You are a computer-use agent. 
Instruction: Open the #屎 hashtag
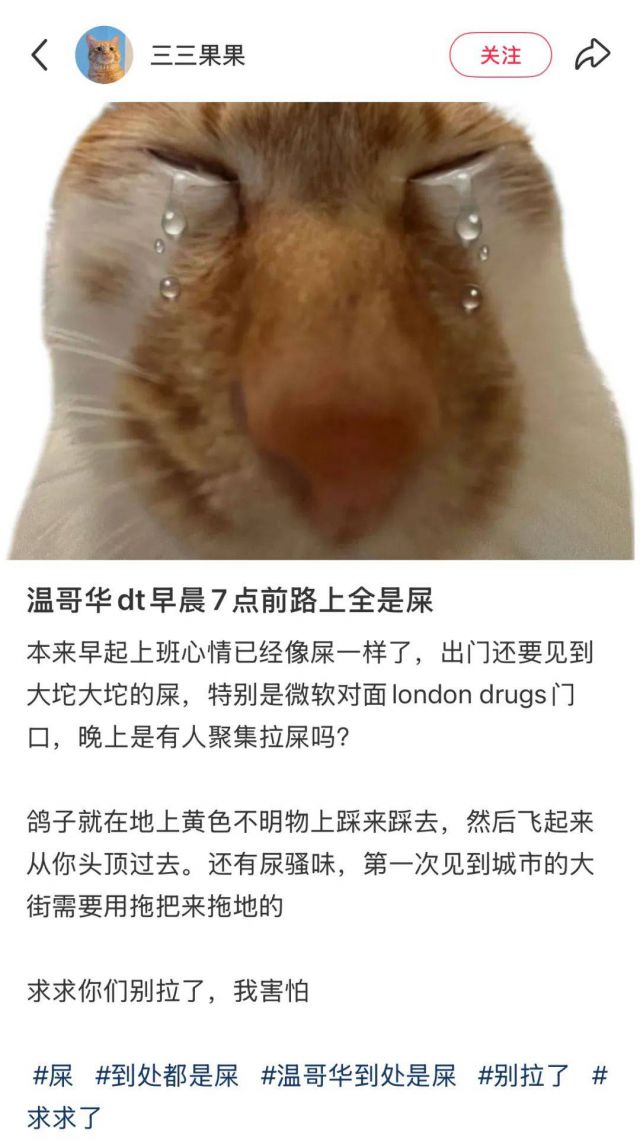coord(54,1076)
